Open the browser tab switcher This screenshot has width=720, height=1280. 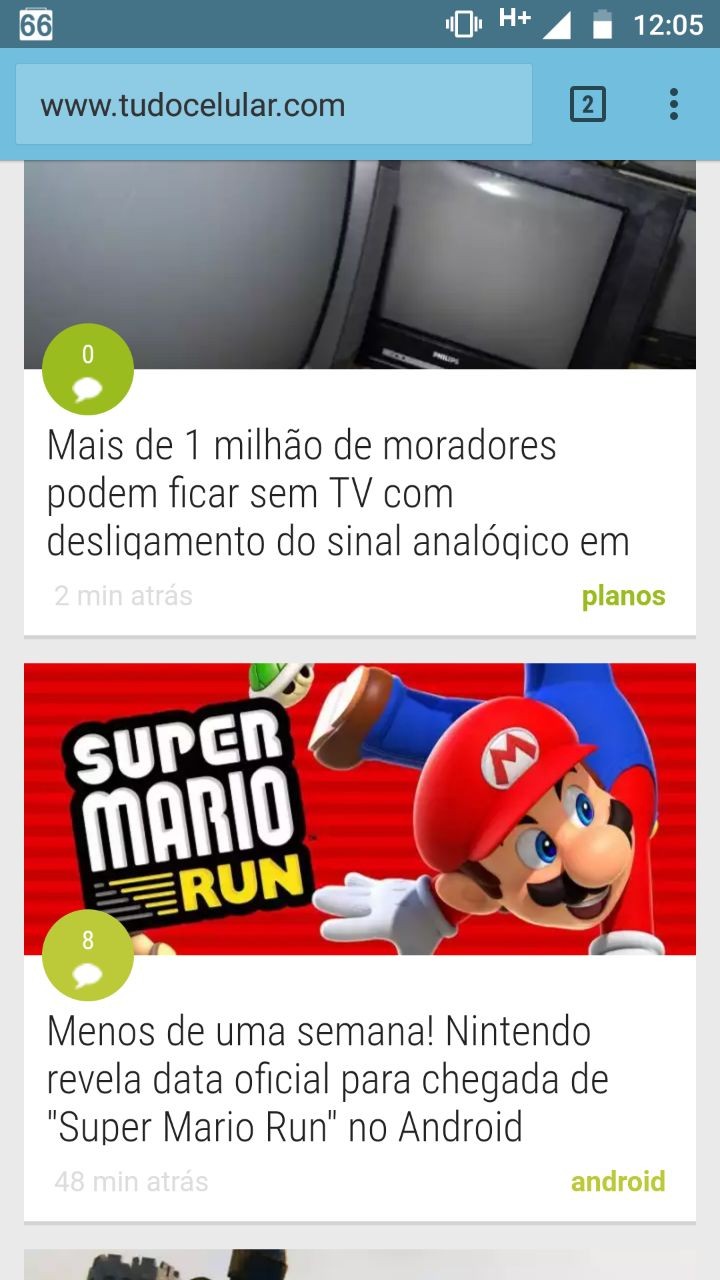click(587, 104)
